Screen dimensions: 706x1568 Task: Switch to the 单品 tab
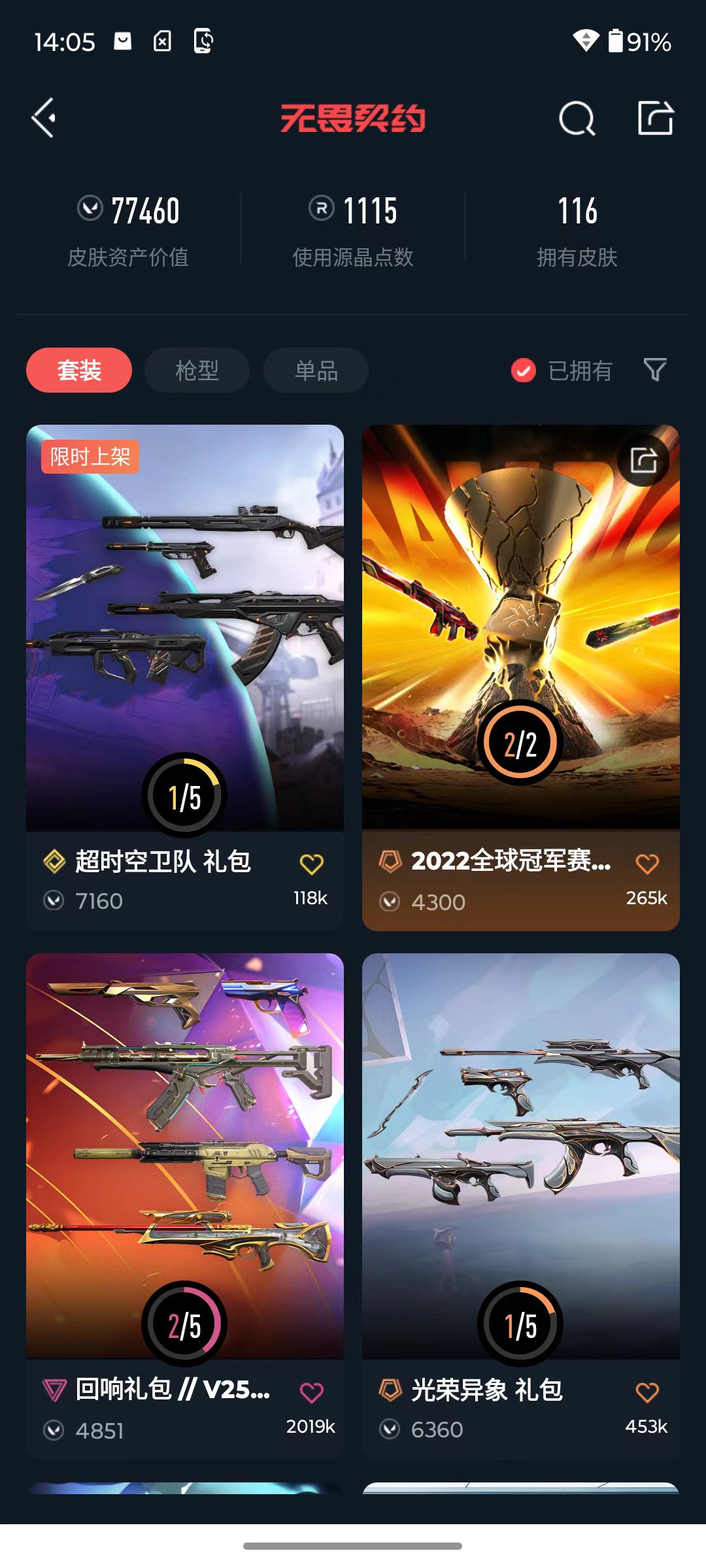tap(316, 370)
